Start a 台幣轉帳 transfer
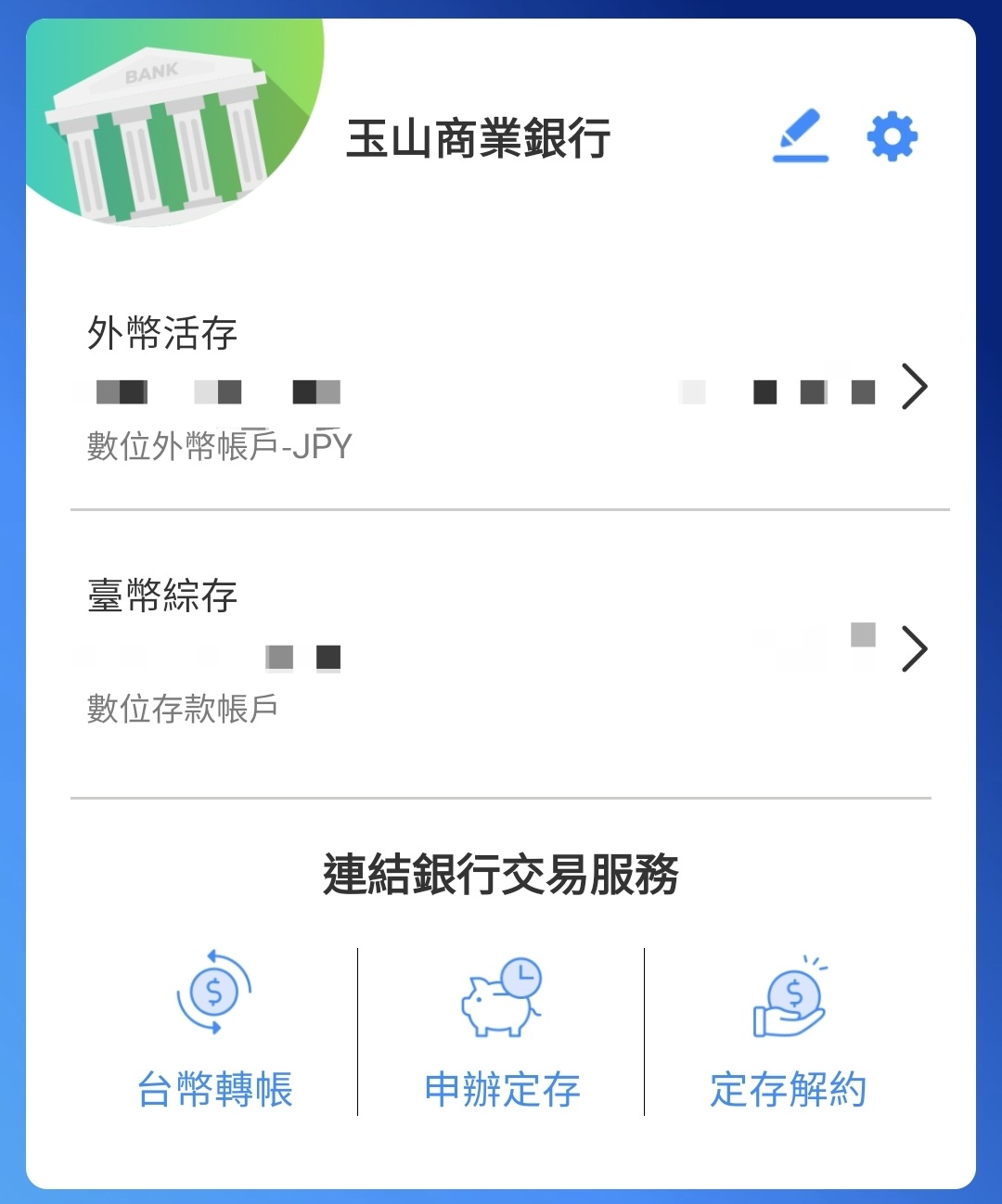The width and height of the screenshot is (1002, 1204). pyautogui.click(x=215, y=1031)
